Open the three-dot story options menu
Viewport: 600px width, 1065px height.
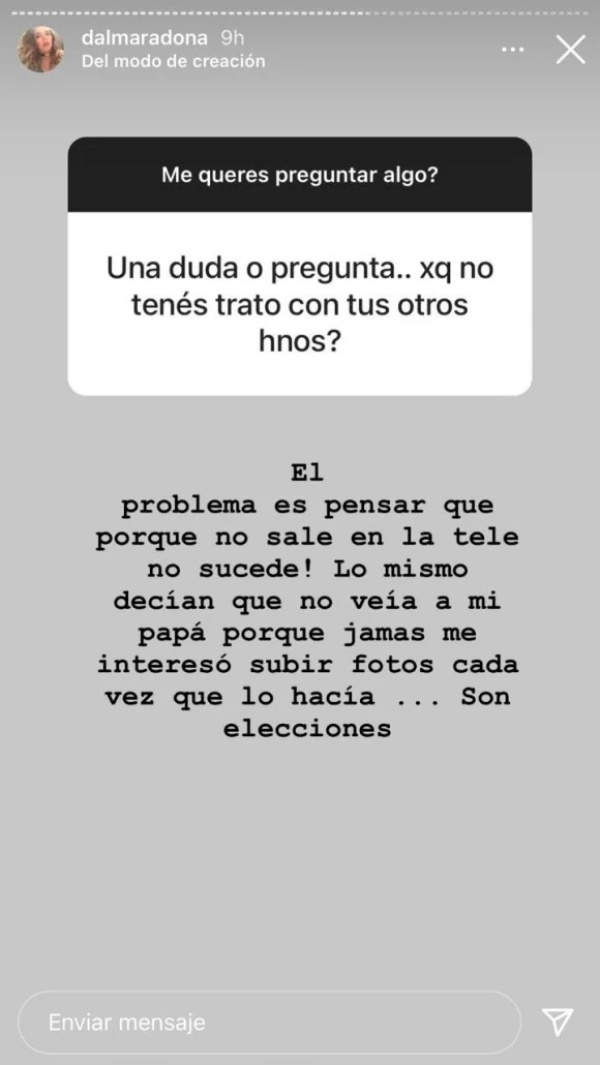(513, 49)
